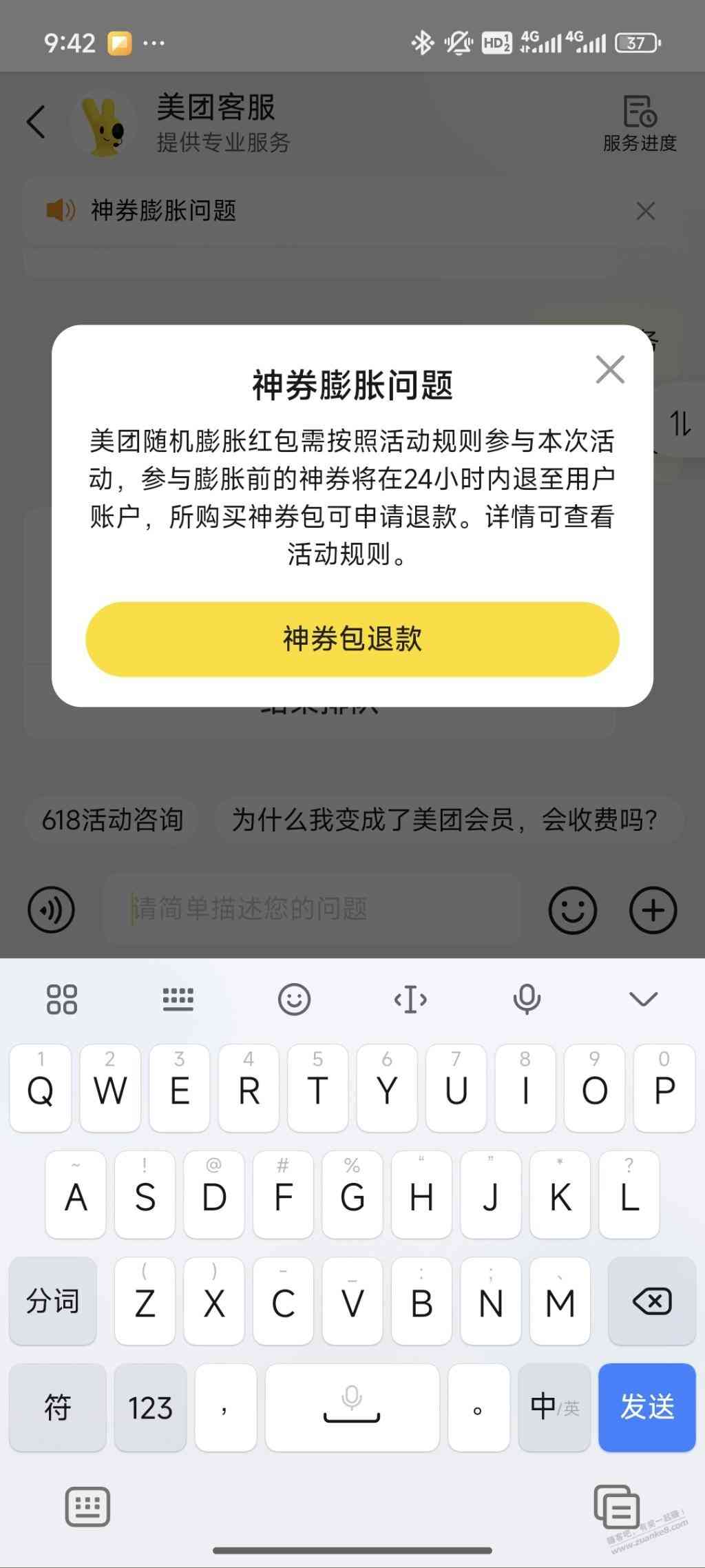Tap the 神券包退款 button
This screenshot has height=1568, width=705.
click(352, 639)
